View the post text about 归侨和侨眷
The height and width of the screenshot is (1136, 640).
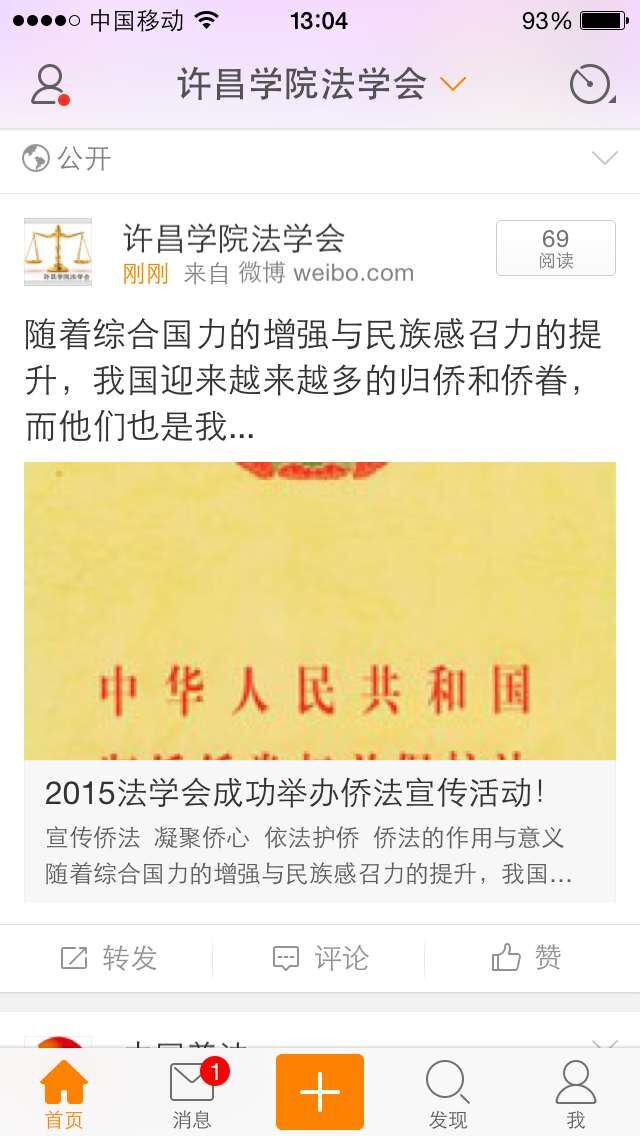[x=314, y=382]
